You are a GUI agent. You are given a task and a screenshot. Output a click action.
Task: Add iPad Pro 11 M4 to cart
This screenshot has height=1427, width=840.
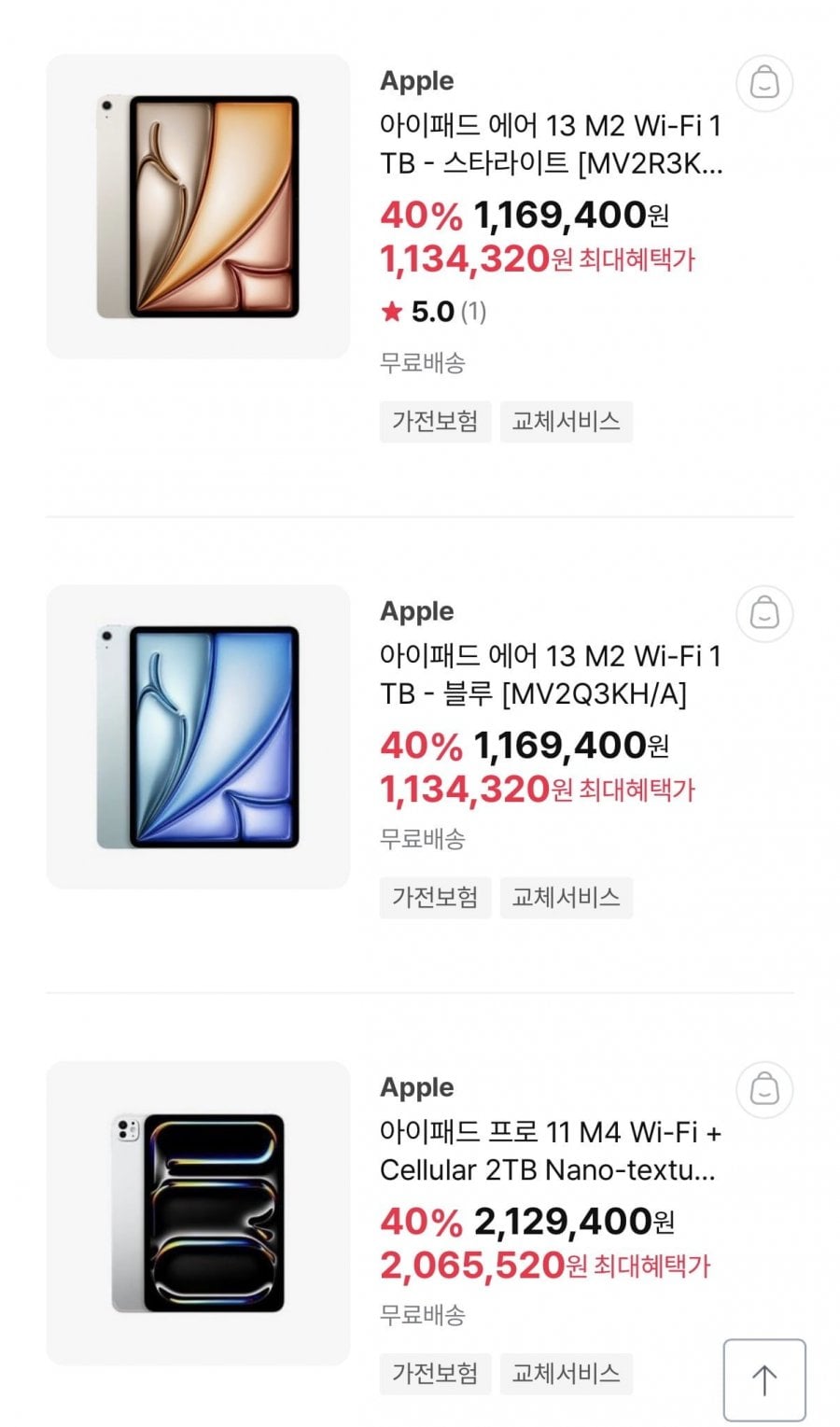[x=764, y=1089]
